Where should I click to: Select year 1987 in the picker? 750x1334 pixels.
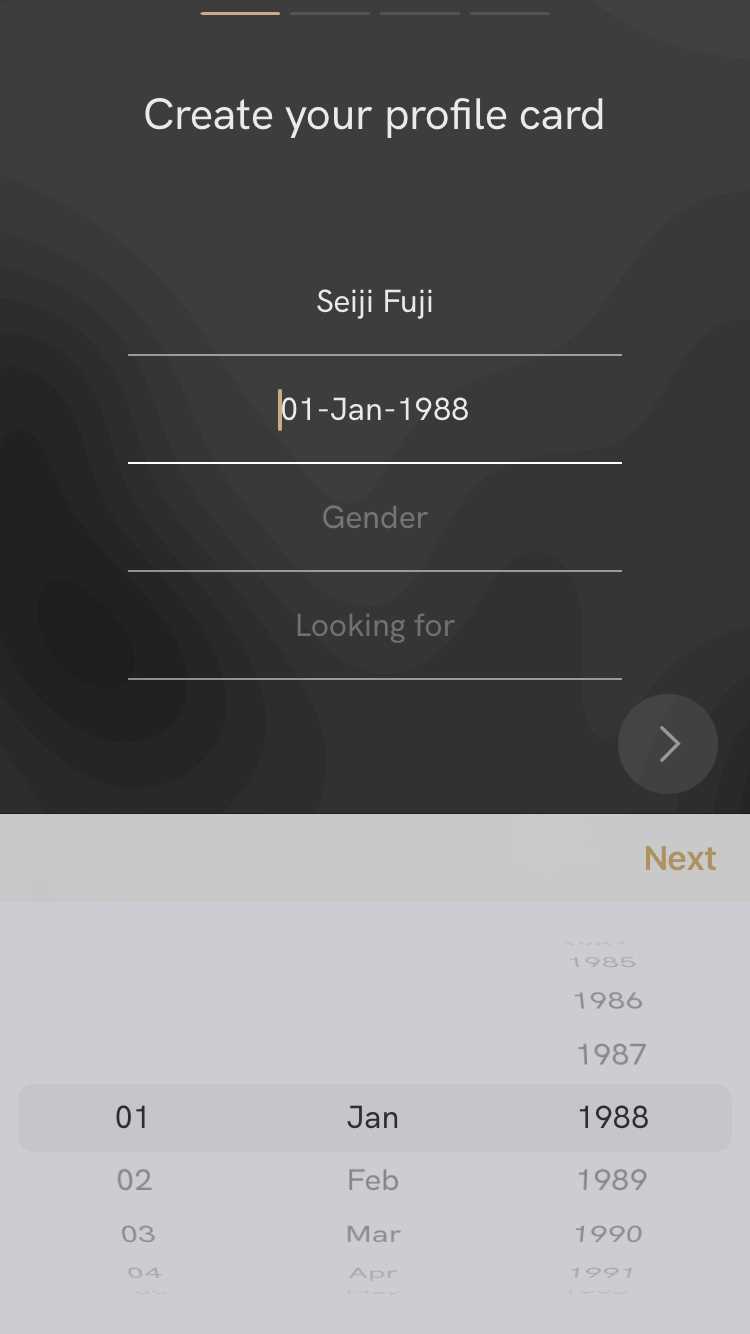[x=611, y=1054]
